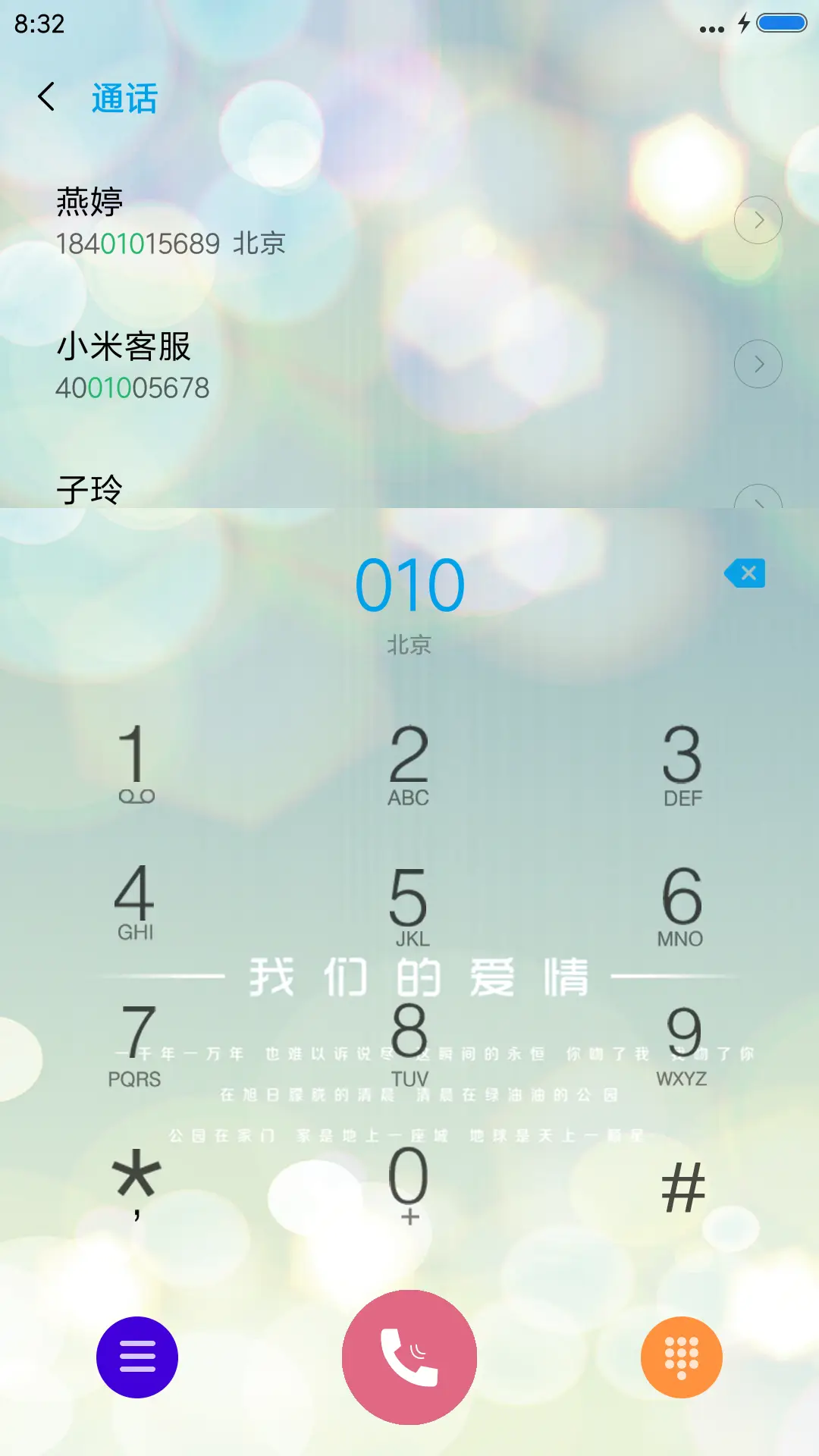Open the dial pad options menu icon
The image size is (819, 1456).
tap(136, 1357)
